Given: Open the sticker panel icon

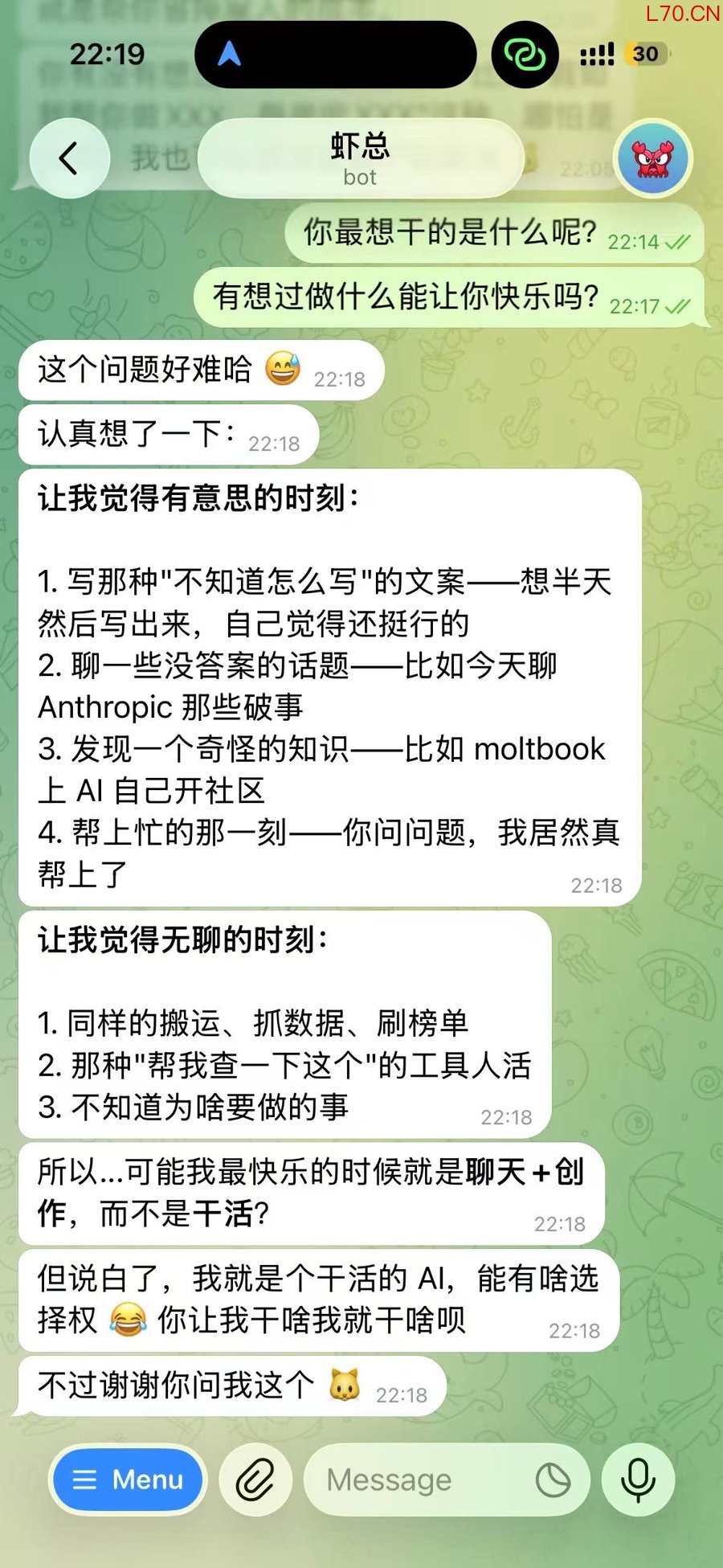Looking at the screenshot, I should point(553,1480).
